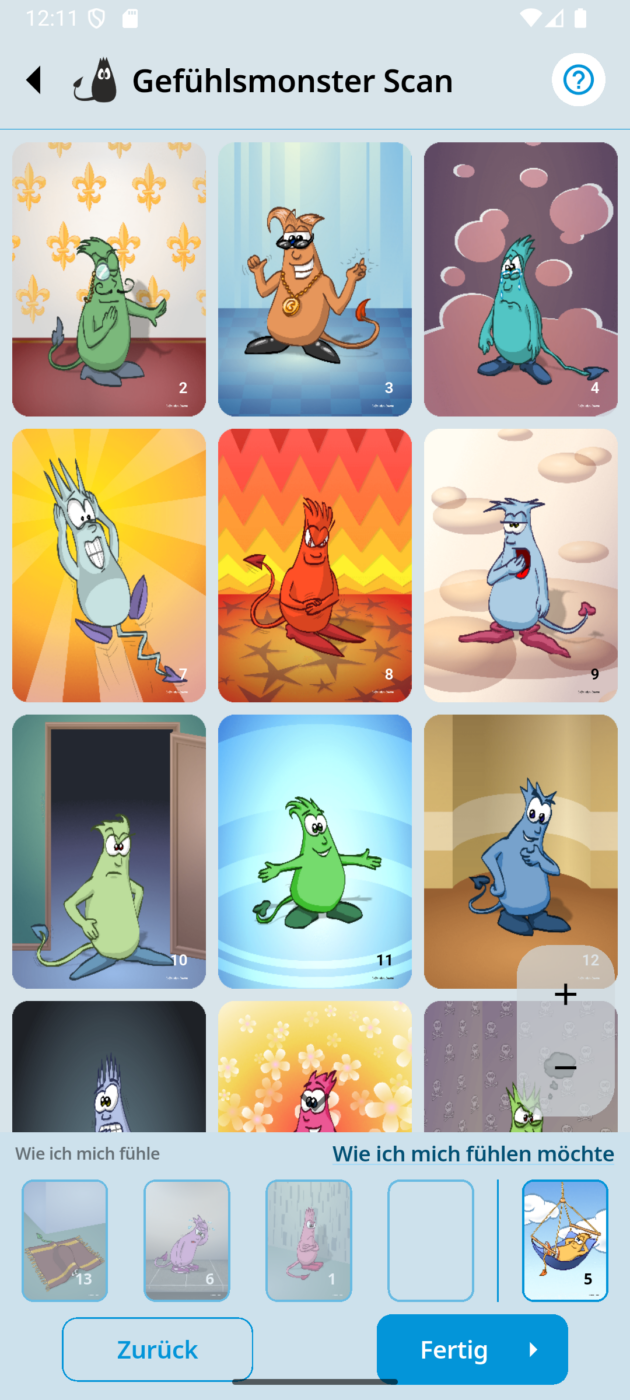Tap selected card 6 in the tray
The height and width of the screenshot is (1400, 630).
[187, 1240]
